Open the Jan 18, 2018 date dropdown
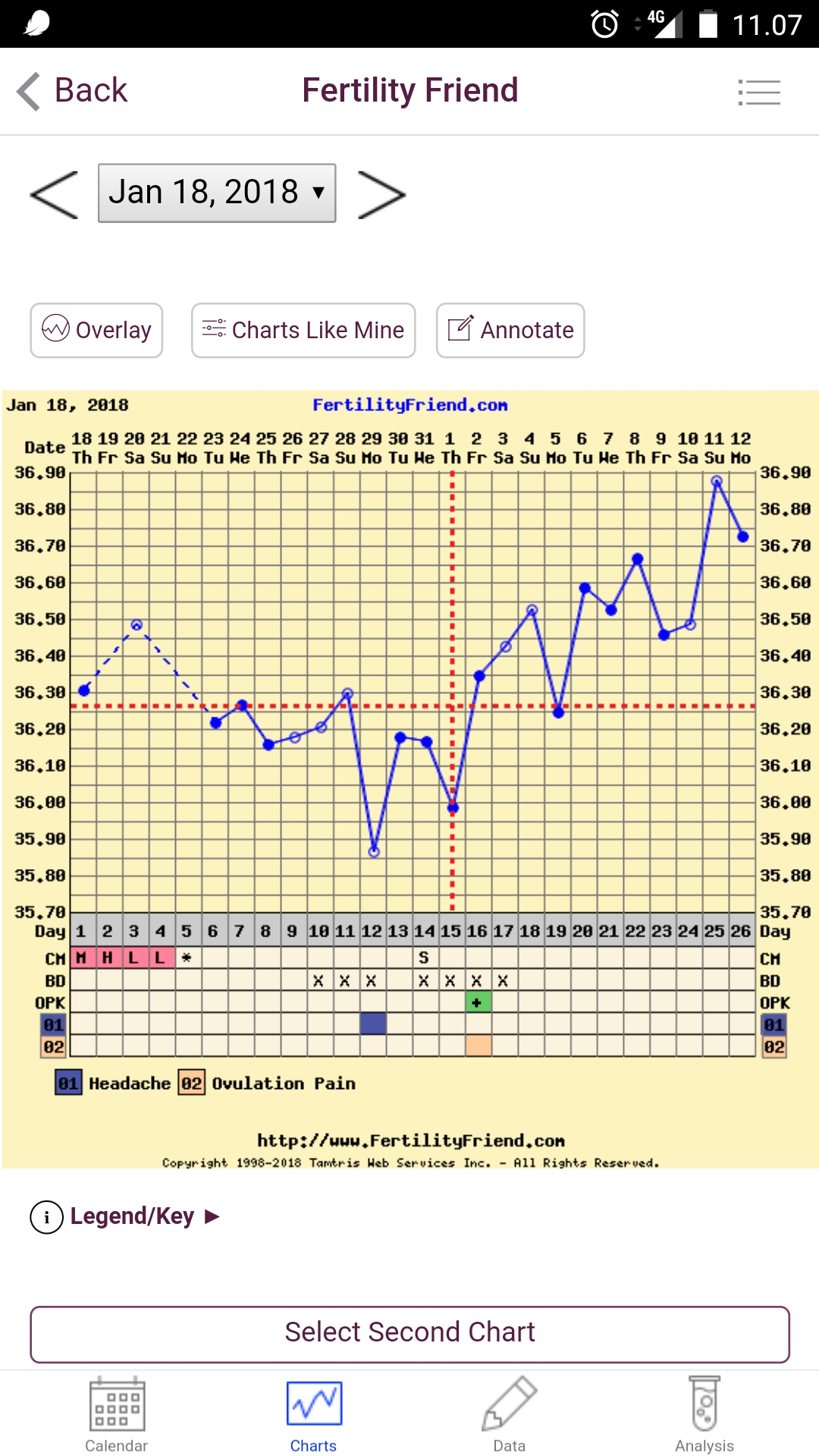819x1456 pixels. (x=217, y=193)
